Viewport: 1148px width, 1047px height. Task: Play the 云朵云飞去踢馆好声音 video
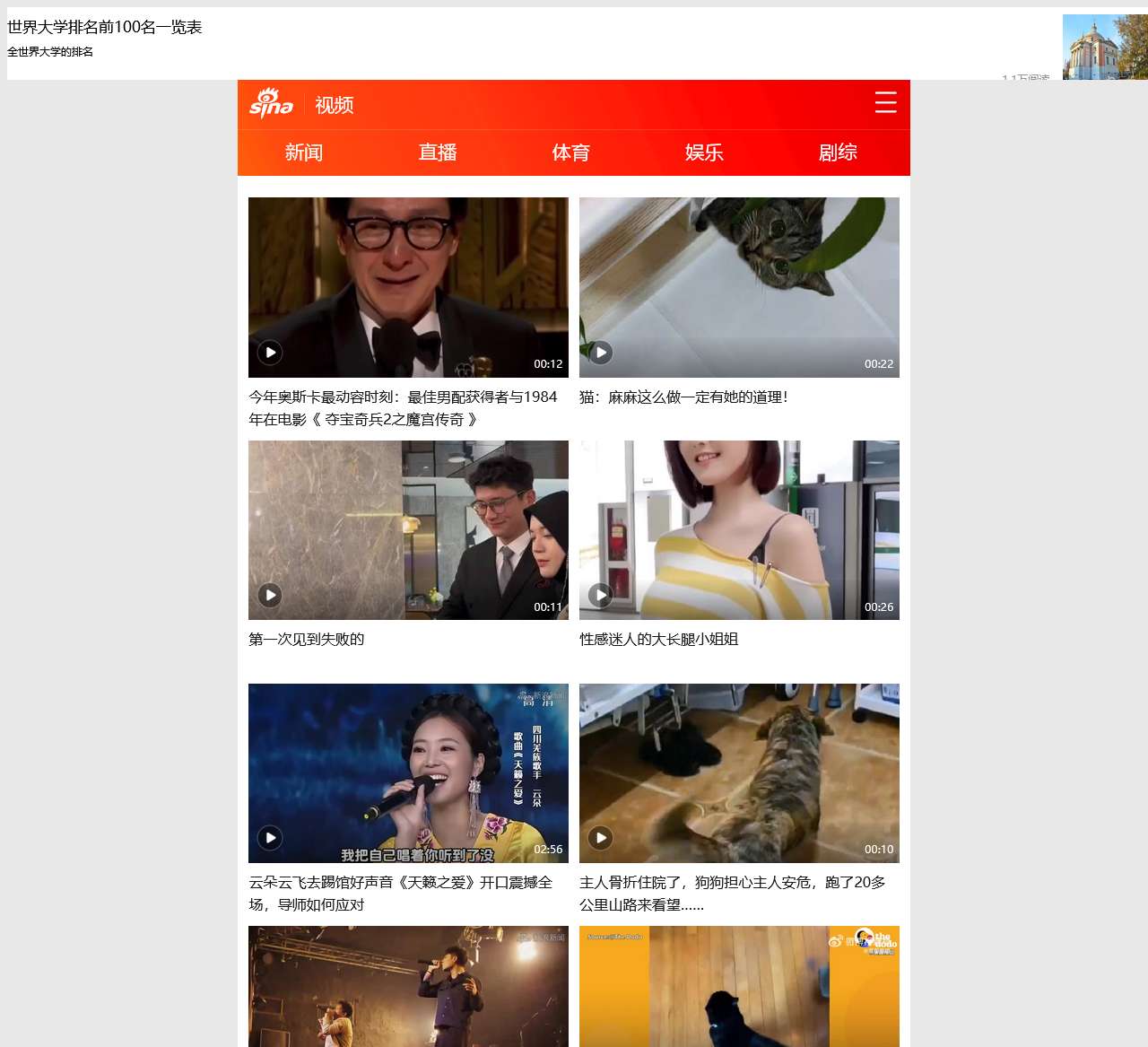[408, 772]
